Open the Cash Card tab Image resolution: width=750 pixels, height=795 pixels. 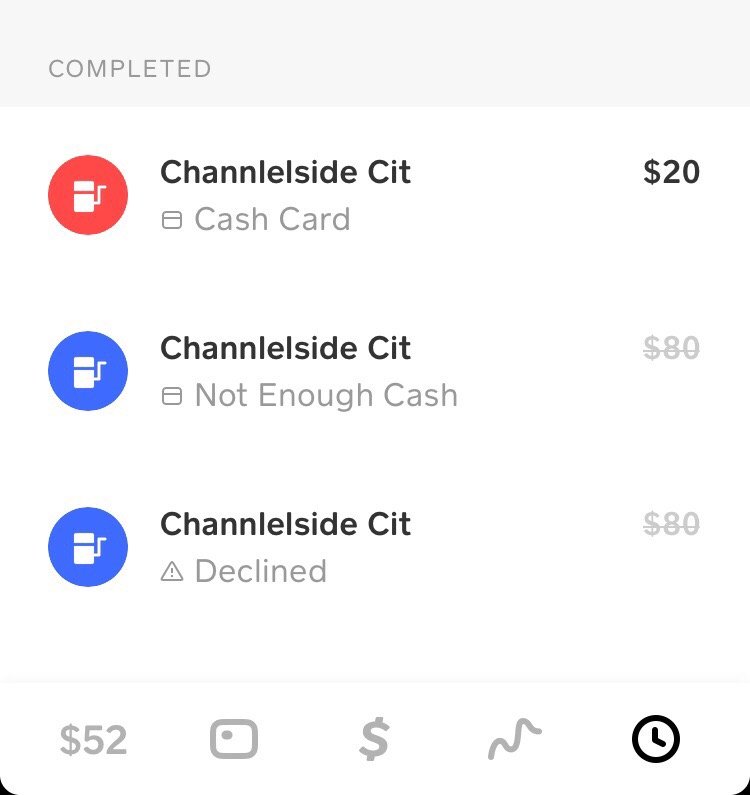pyautogui.click(x=234, y=741)
